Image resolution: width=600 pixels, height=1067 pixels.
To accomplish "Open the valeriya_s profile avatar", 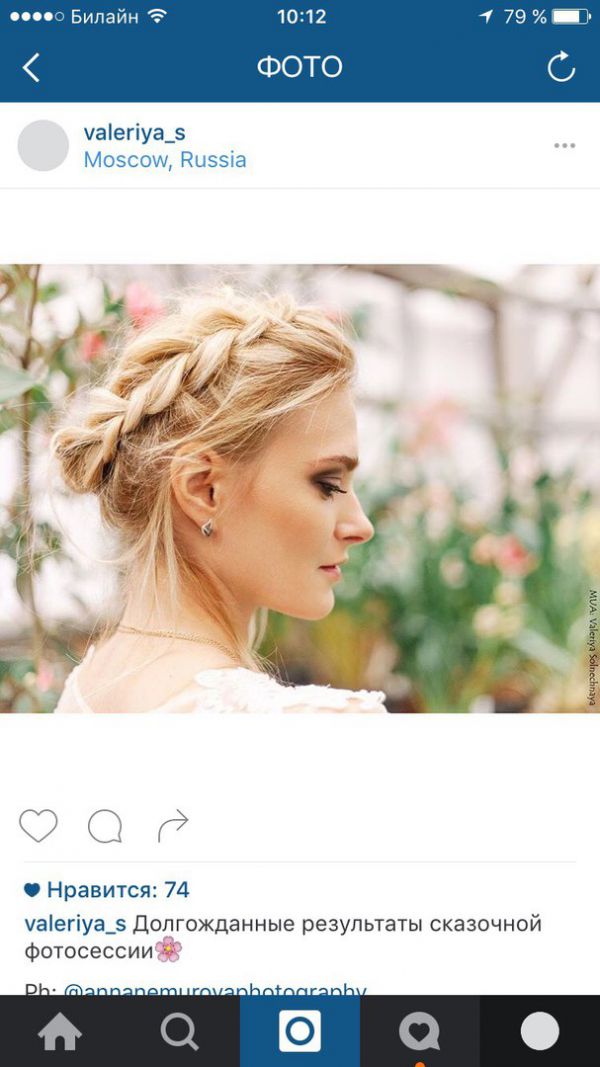I will tap(43, 146).
